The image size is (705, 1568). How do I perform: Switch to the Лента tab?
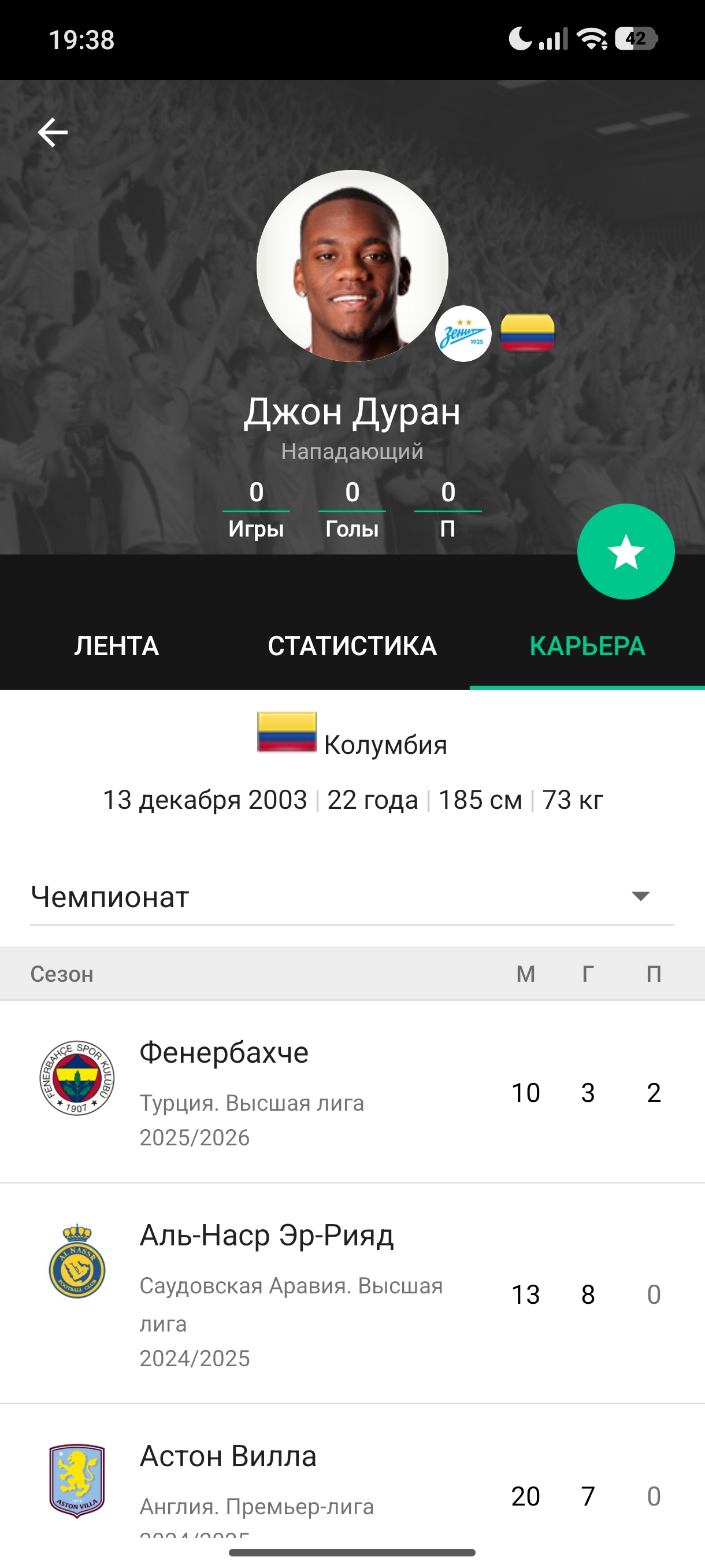117,646
